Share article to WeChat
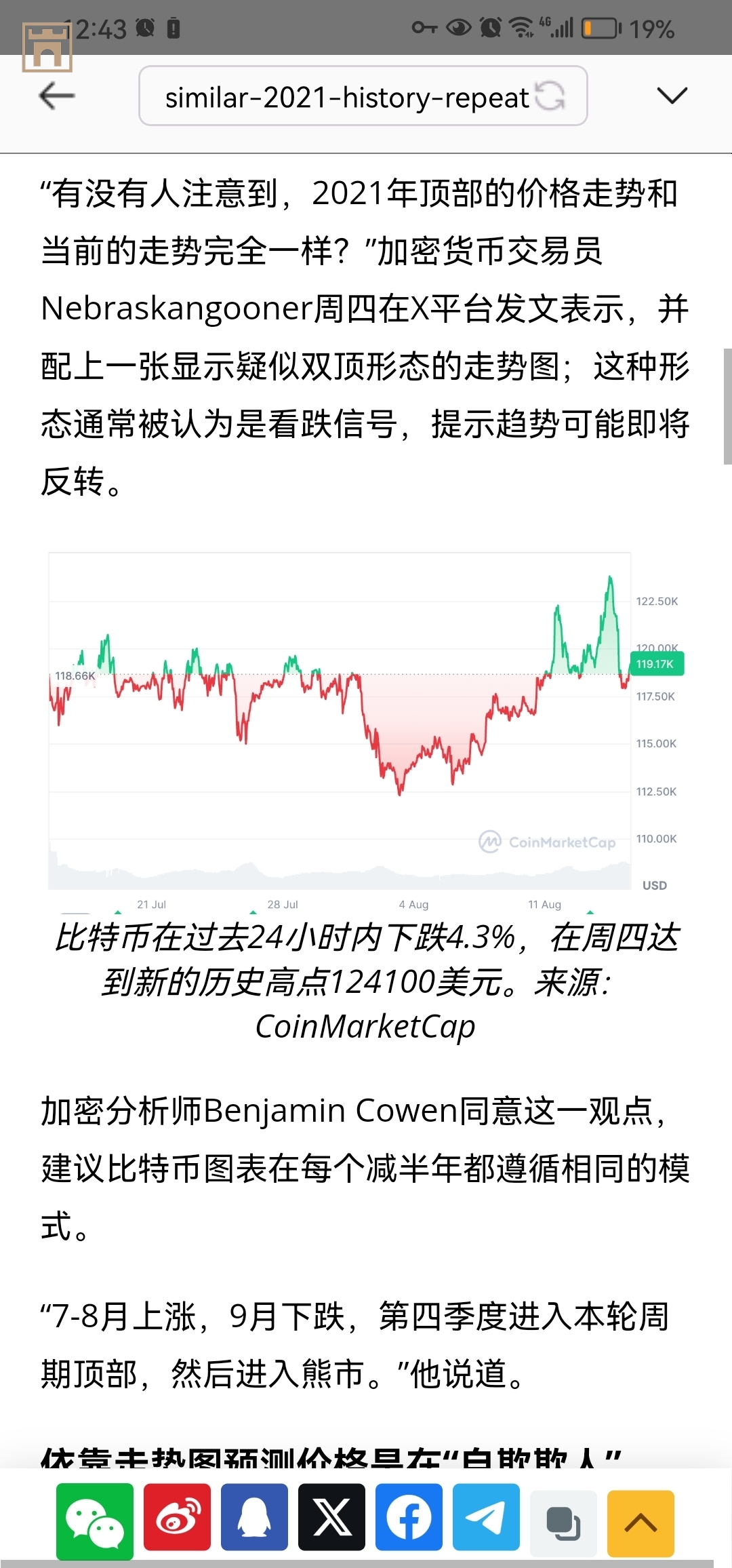This screenshot has width=732, height=1568. tap(95, 1521)
